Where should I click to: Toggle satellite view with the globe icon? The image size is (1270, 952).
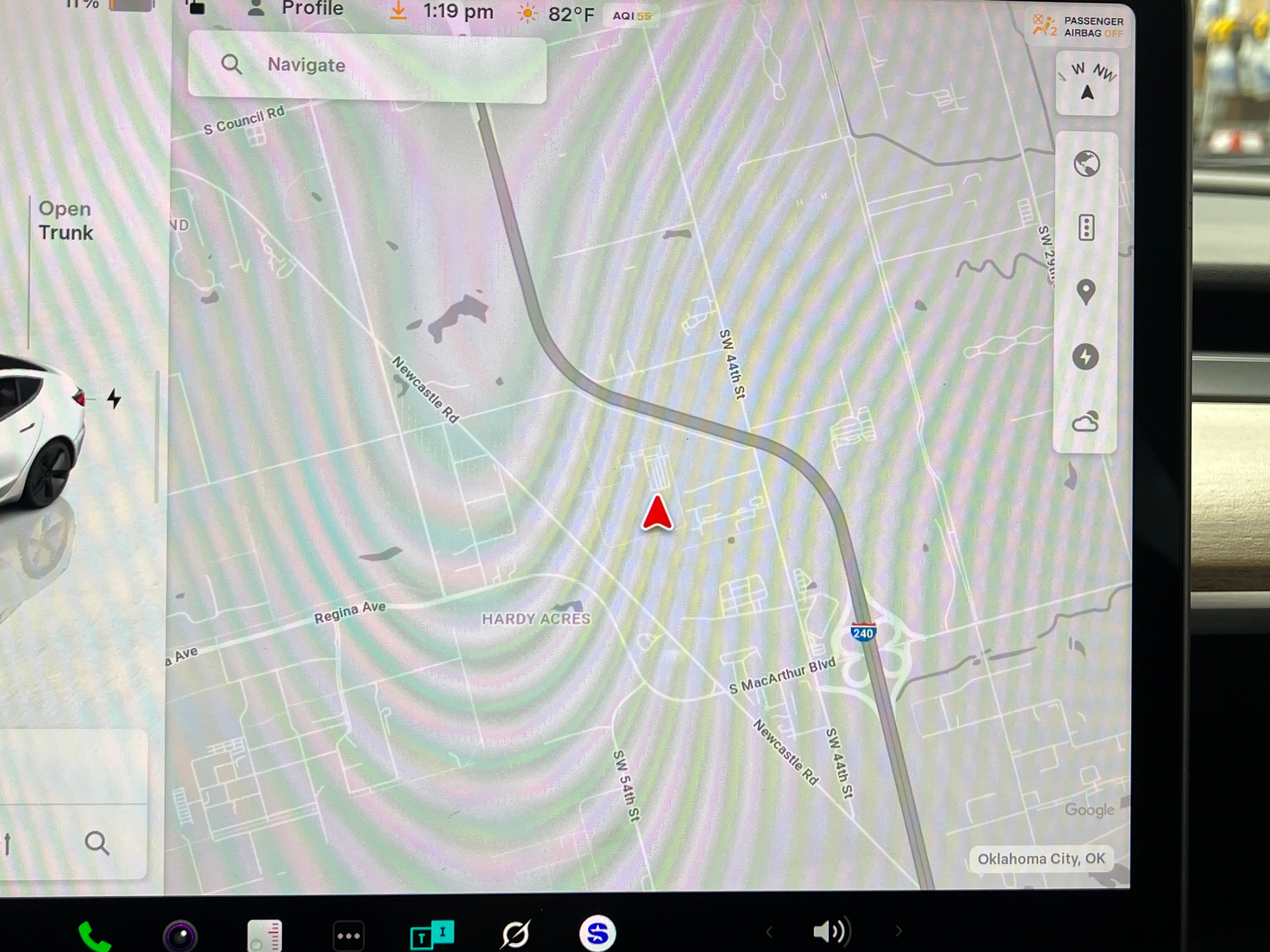[1086, 164]
